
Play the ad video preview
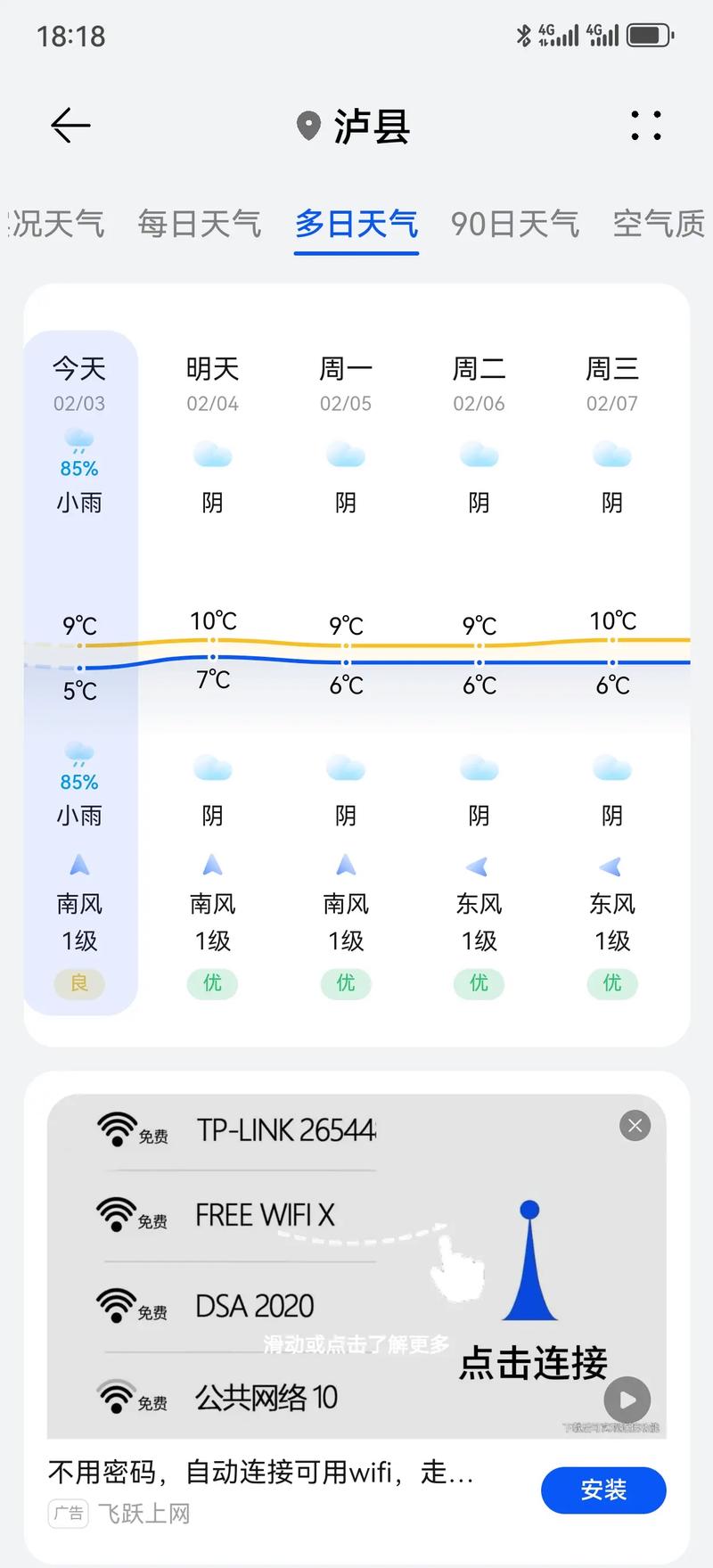[627, 1400]
